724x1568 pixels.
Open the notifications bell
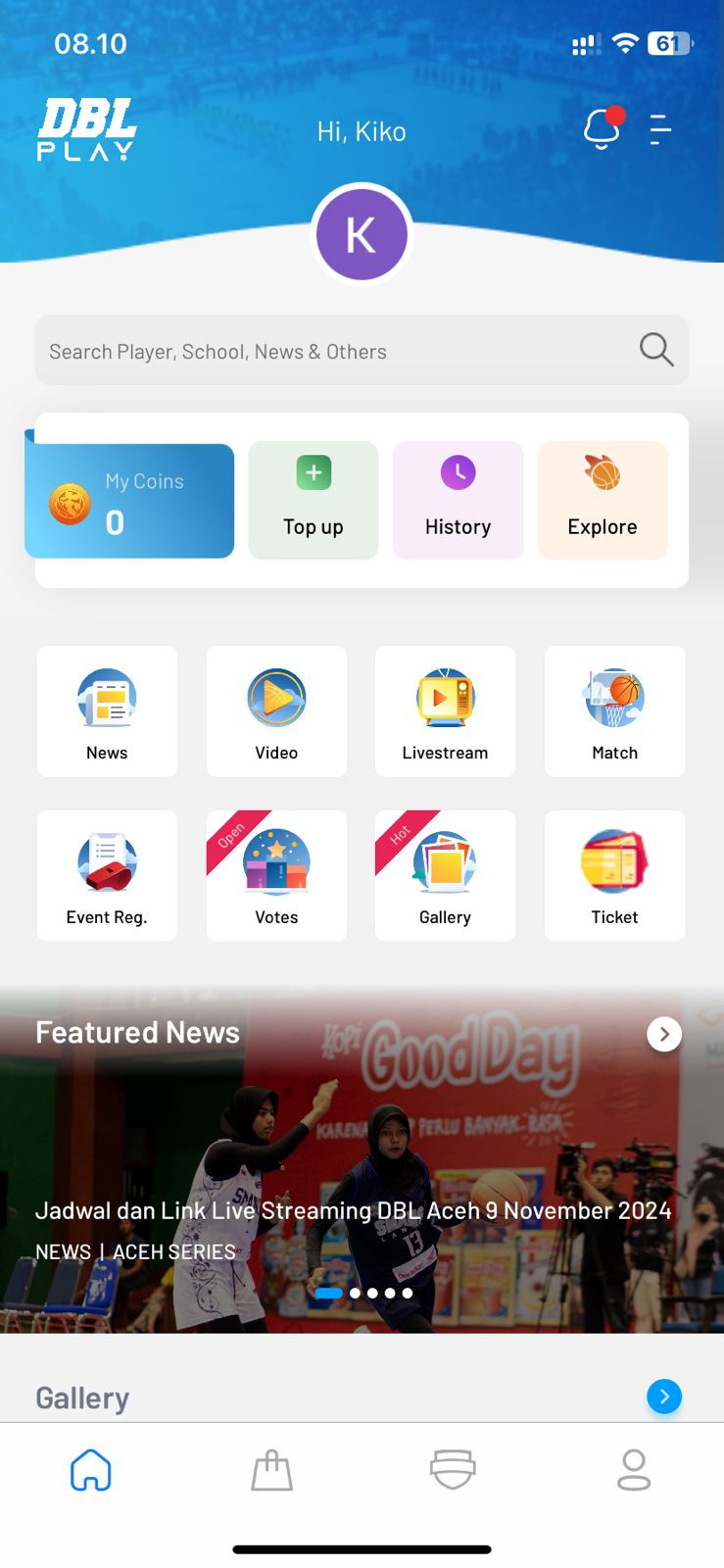point(603,128)
